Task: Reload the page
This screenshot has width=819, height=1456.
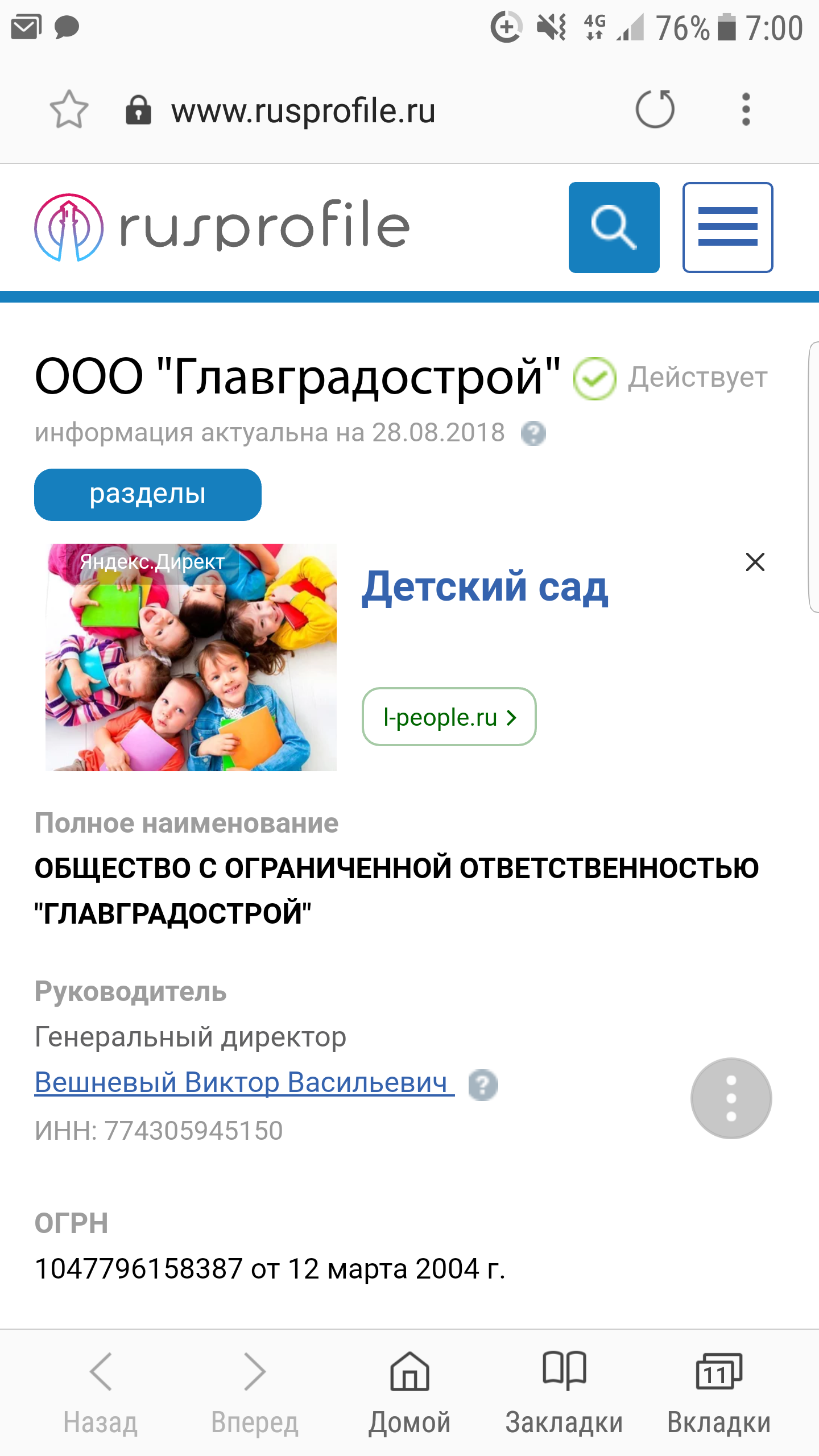Action: [x=655, y=109]
